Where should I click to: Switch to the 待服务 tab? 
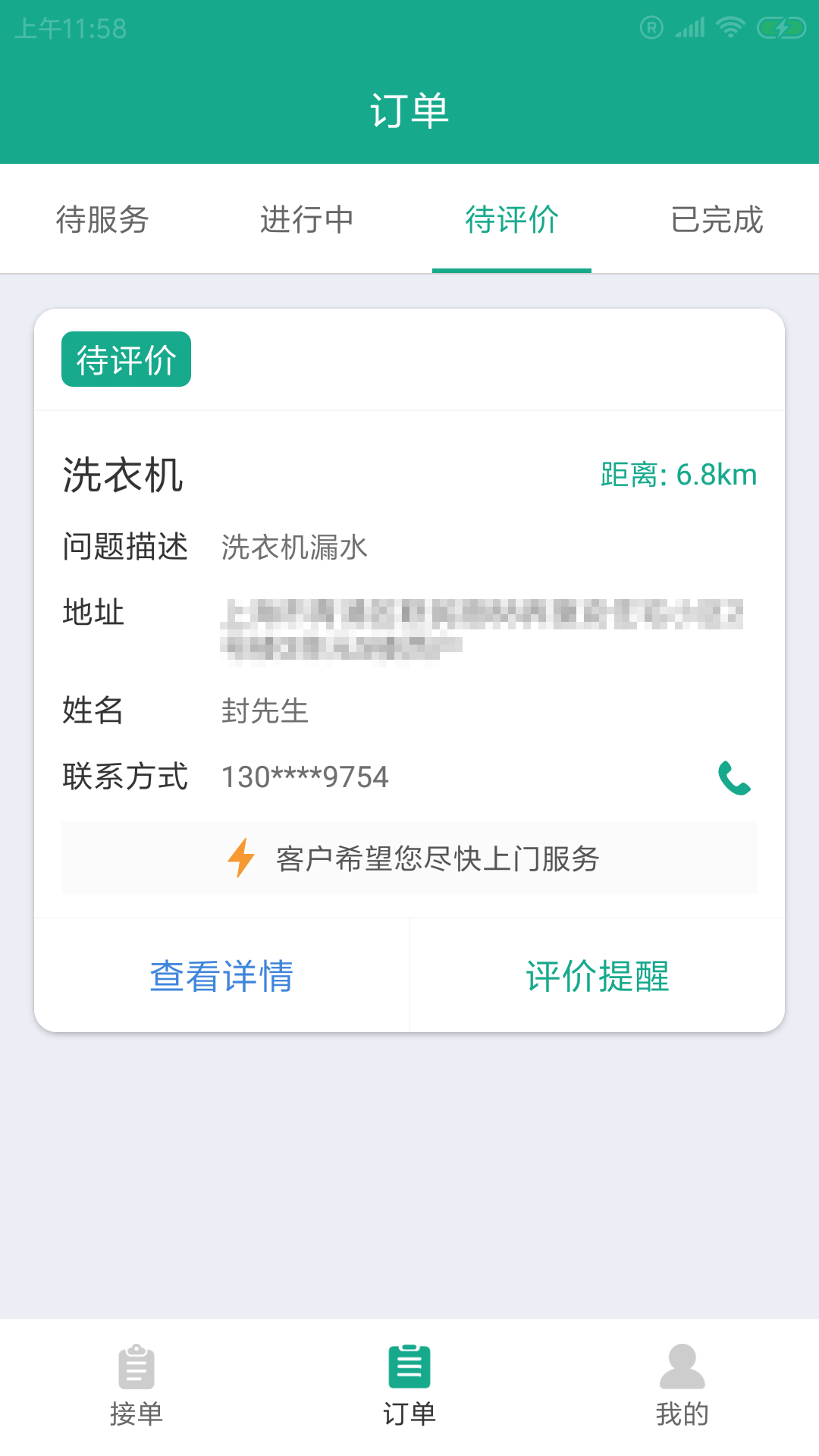102,220
